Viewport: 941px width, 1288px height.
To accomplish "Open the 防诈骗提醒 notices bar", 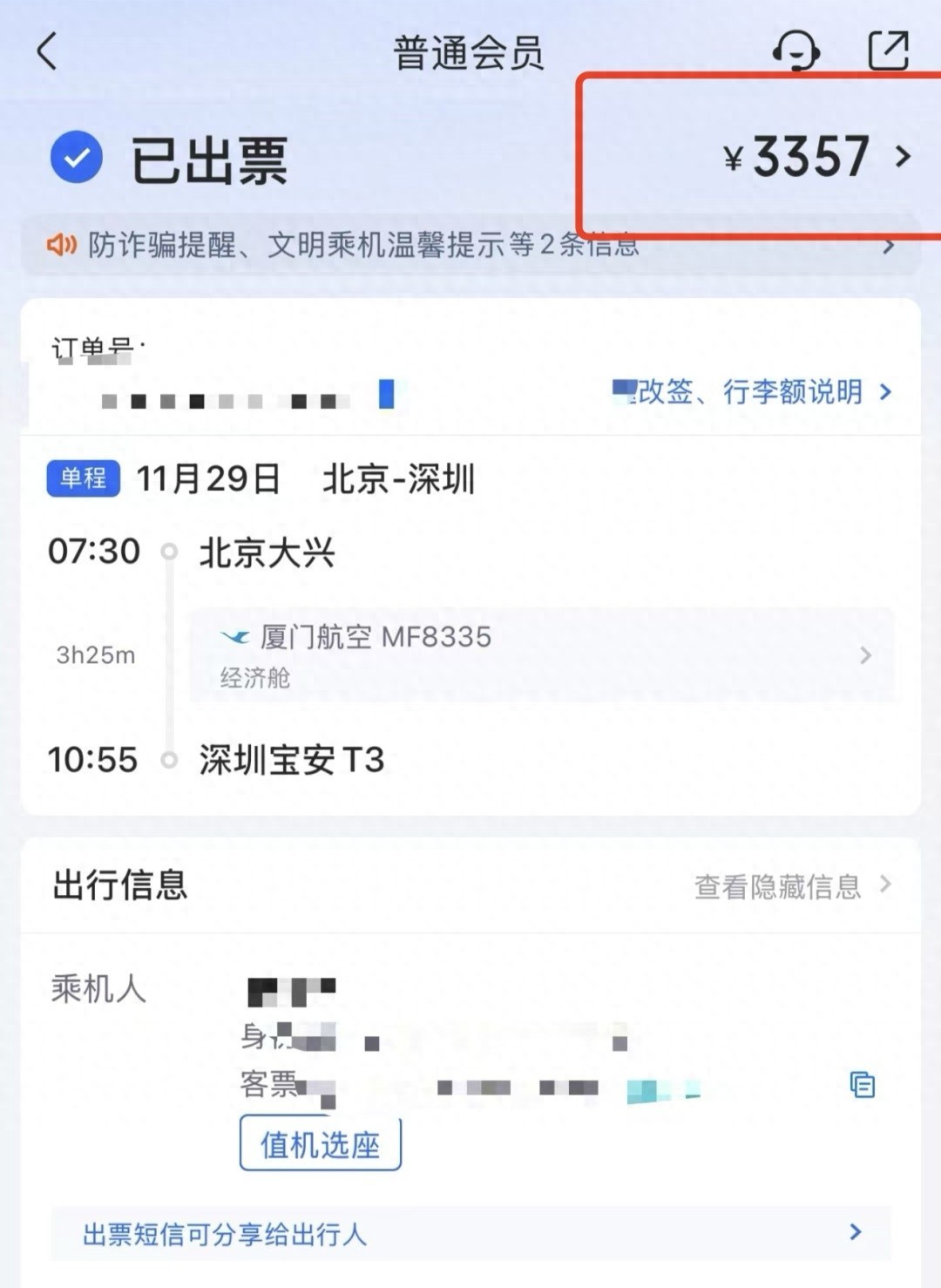I will tap(470, 246).
